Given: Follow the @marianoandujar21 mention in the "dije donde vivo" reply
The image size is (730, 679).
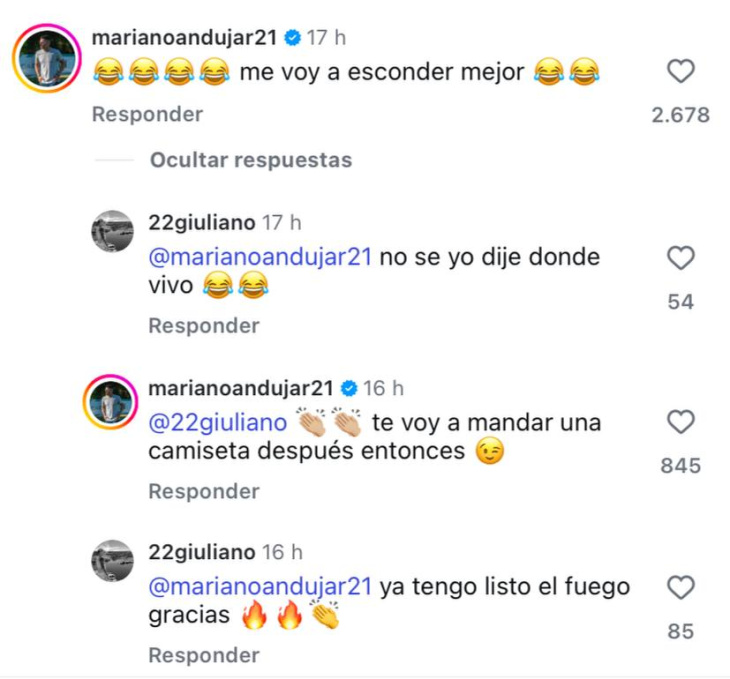Looking at the screenshot, I should click(260, 257).
